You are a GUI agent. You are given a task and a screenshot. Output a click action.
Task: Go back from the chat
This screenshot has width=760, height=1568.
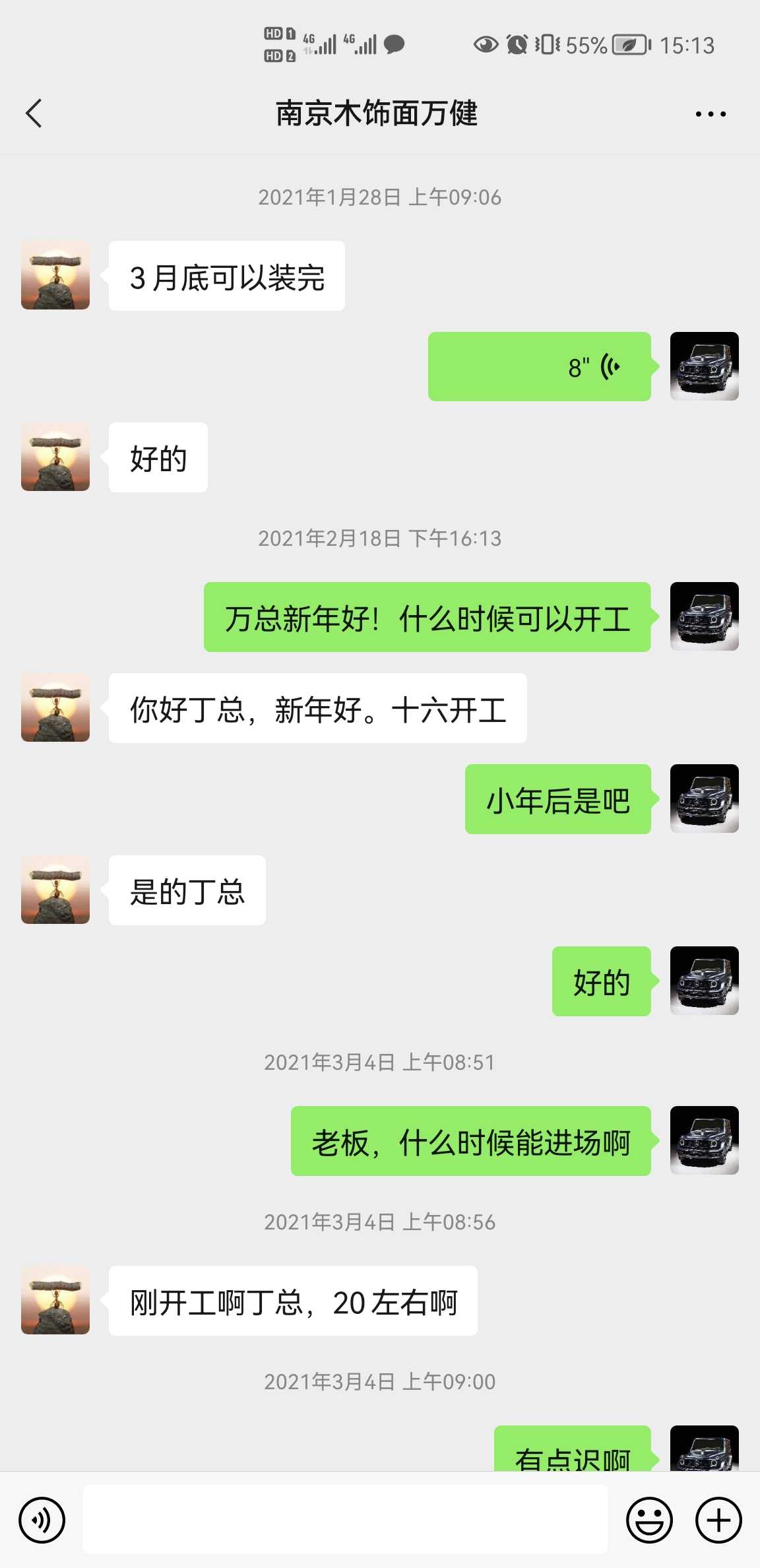tap(34, 114)
